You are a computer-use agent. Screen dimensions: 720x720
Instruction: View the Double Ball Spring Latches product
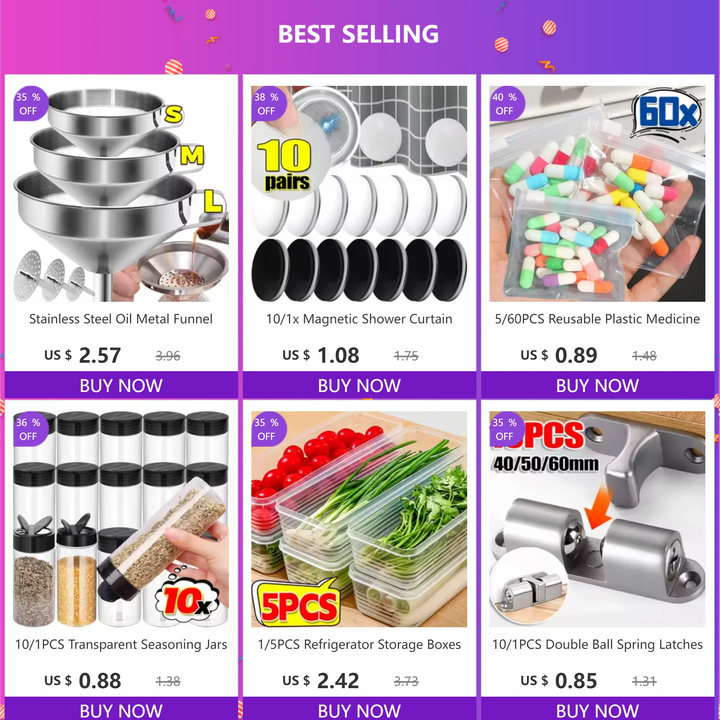click(x=597, y=518)
